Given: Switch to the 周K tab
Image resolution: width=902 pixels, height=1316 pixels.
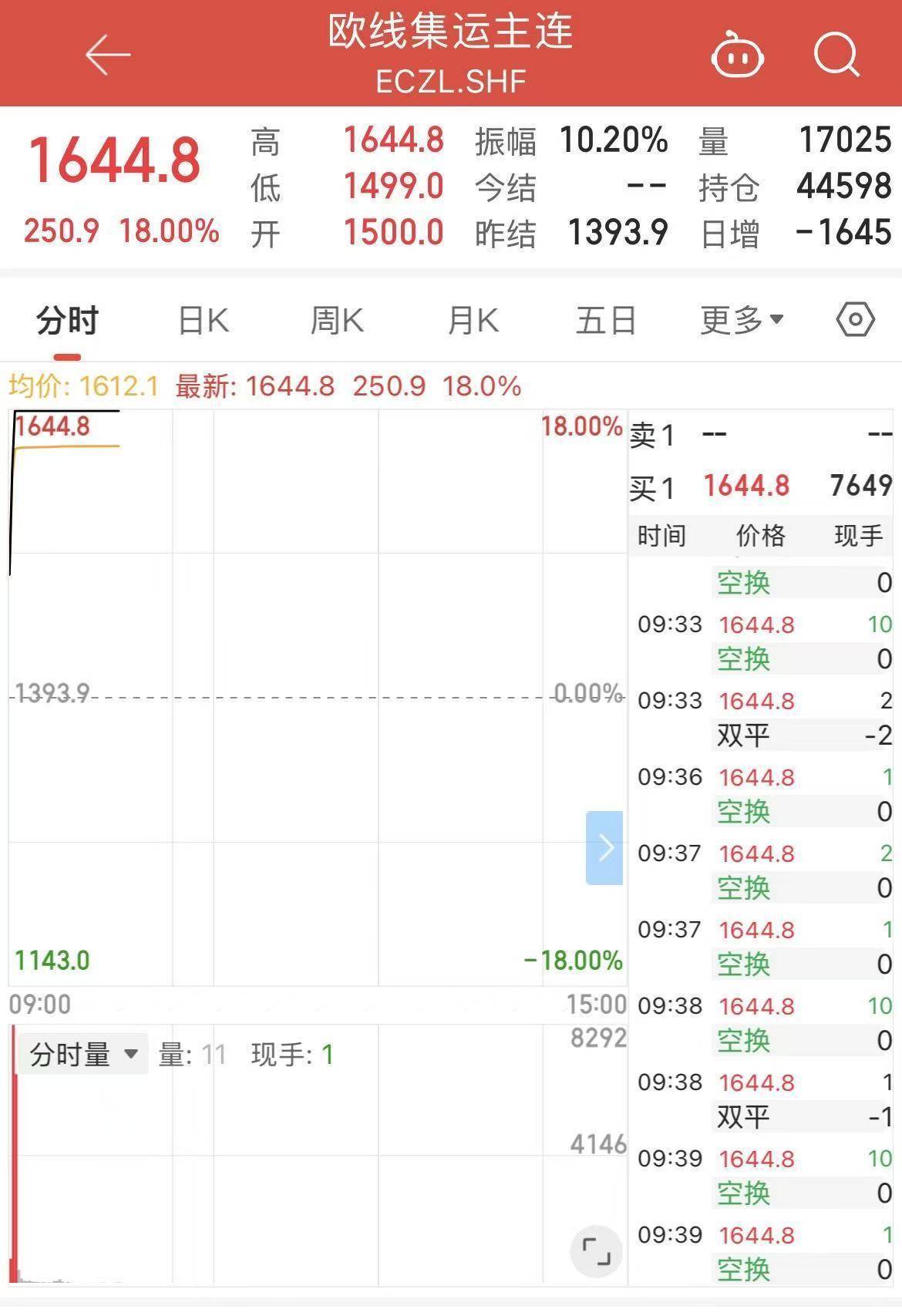Looking at the screenshot, I should [x=337, y=320].
